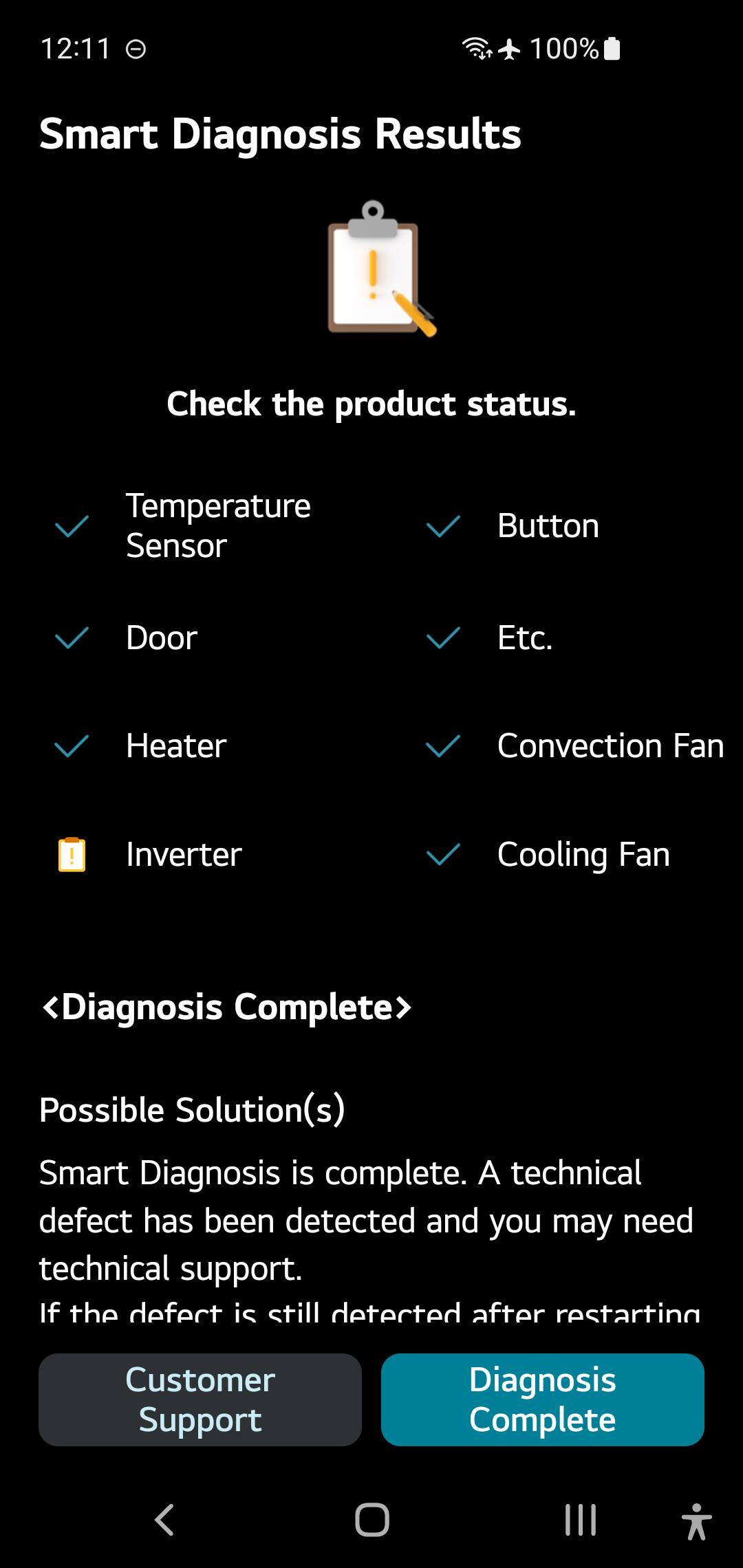Go back using system back button
This screenshot has width=743, height=1568.
point(164,1519)
